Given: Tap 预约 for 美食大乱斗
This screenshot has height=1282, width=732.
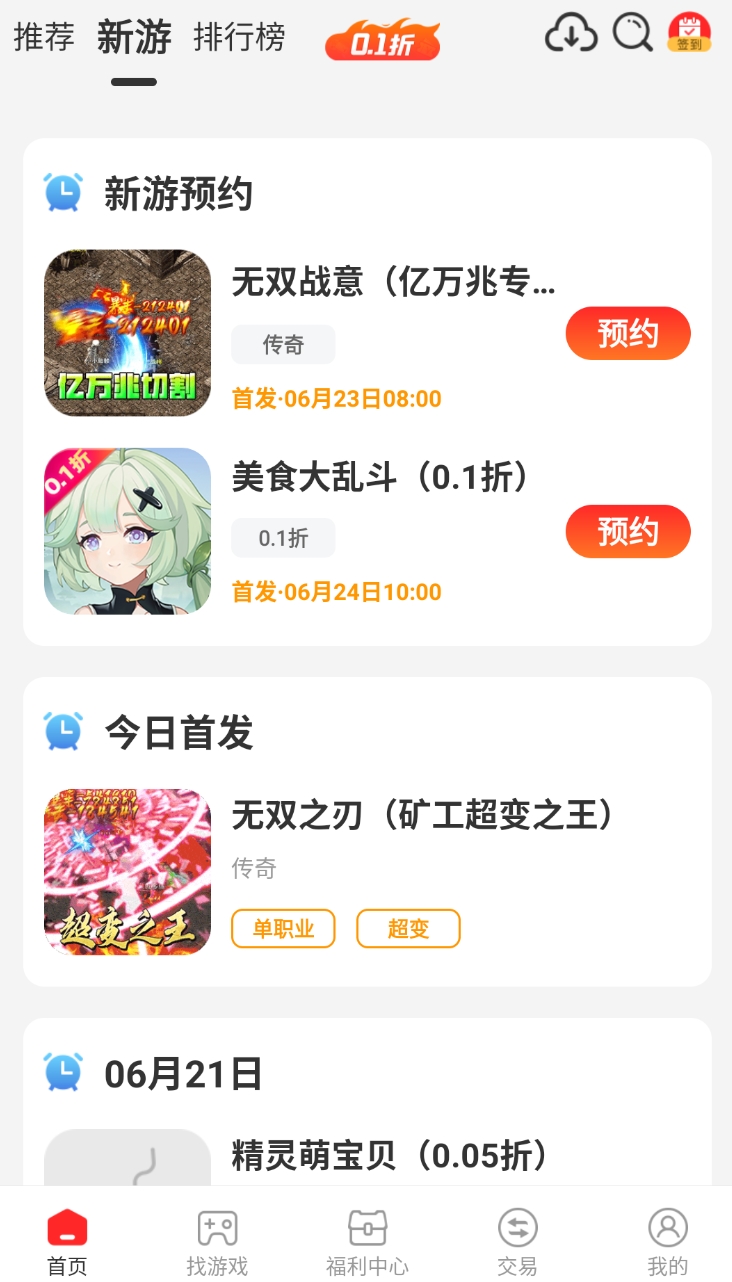Looking at the screenshot, I should [x=628, y=531].
